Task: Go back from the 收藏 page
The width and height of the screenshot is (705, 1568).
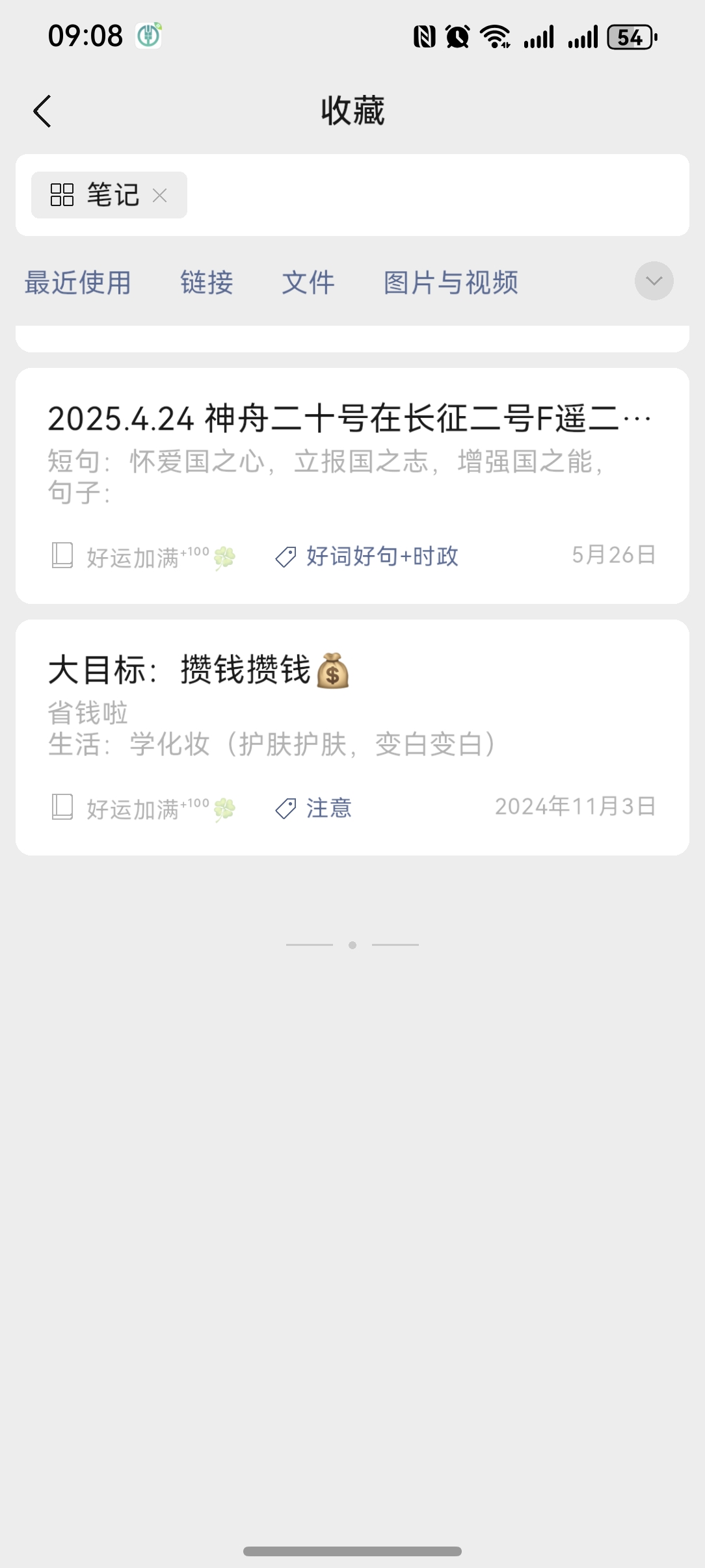Action: (x=43, y=111)
